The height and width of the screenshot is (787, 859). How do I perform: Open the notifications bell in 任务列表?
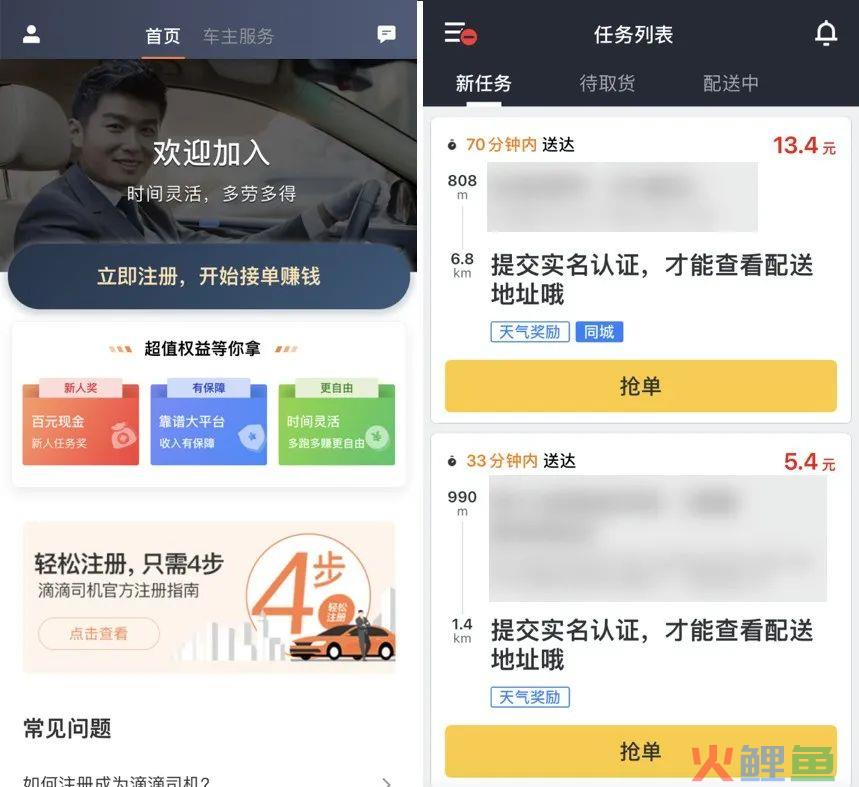pyautogui.click(x=825, y=35)
